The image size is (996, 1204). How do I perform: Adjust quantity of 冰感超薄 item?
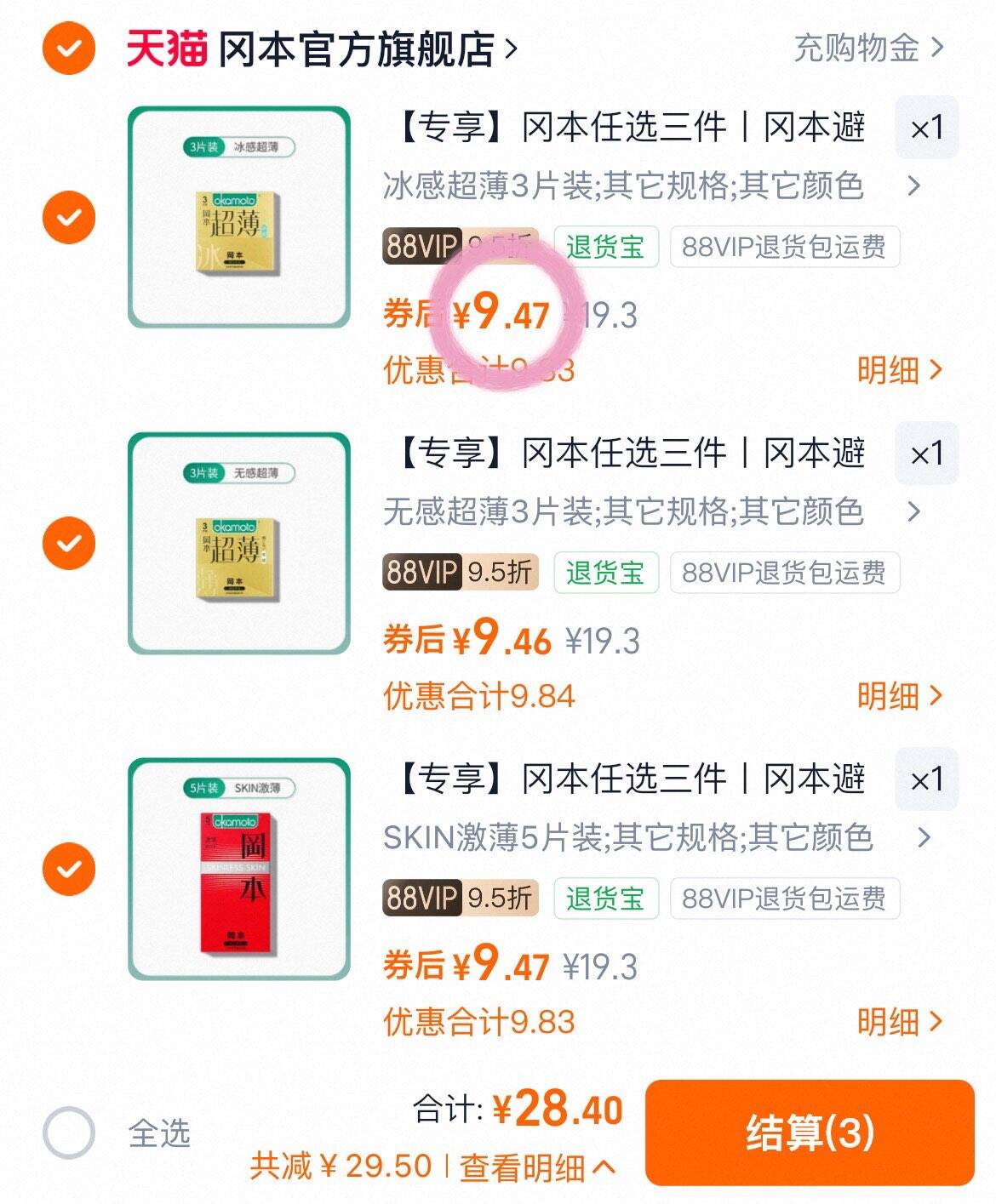coord(926,128)
